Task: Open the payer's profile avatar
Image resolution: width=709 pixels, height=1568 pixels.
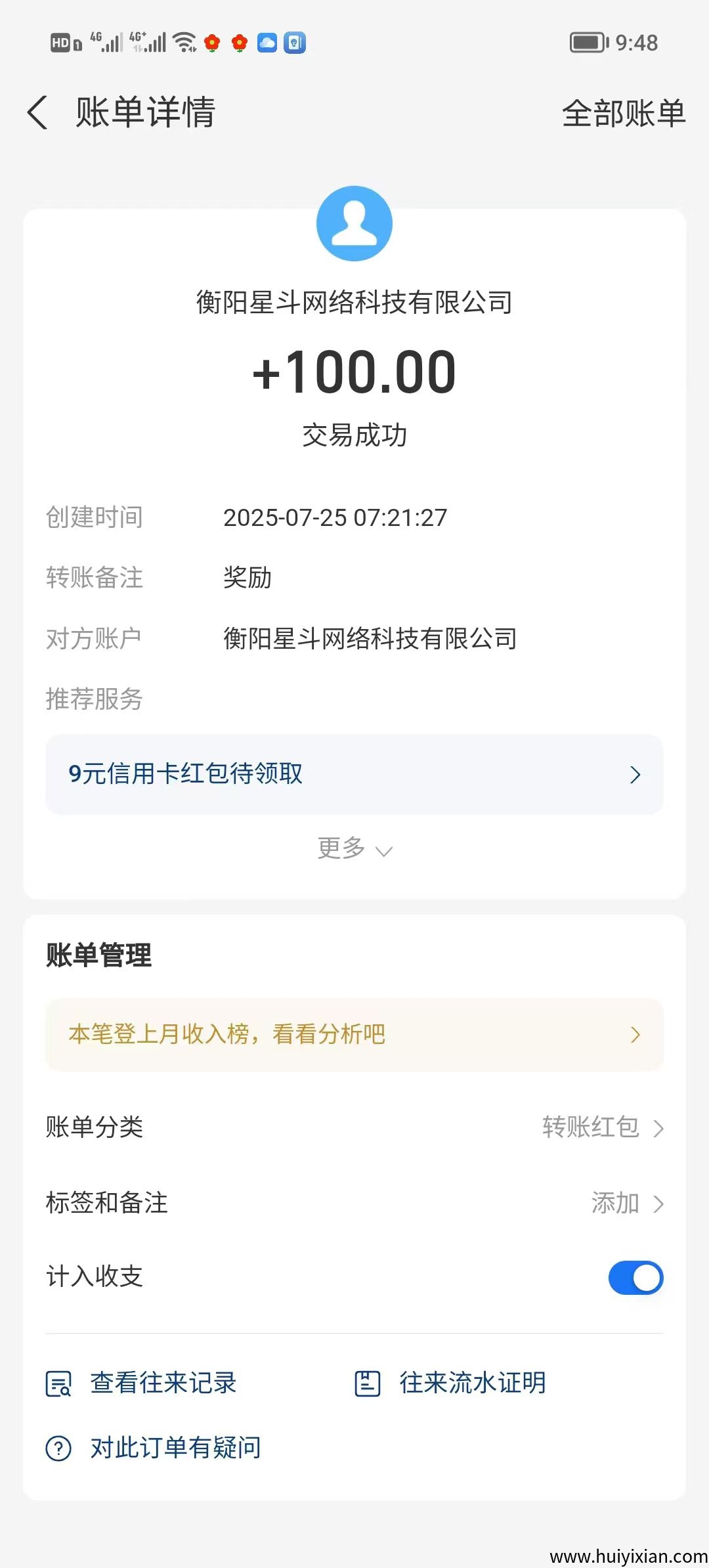Action: (354, 224)
